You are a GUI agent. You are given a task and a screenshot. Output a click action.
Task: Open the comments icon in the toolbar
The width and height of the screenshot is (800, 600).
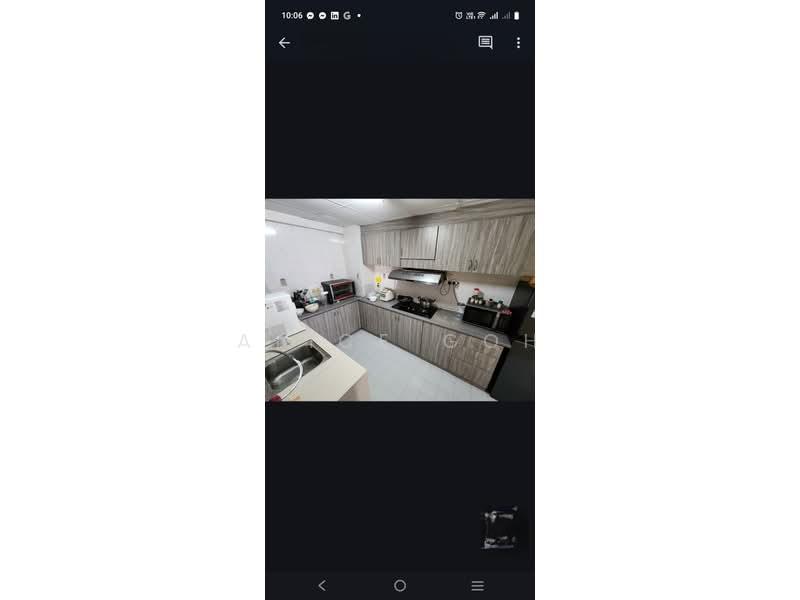point(485,43)
